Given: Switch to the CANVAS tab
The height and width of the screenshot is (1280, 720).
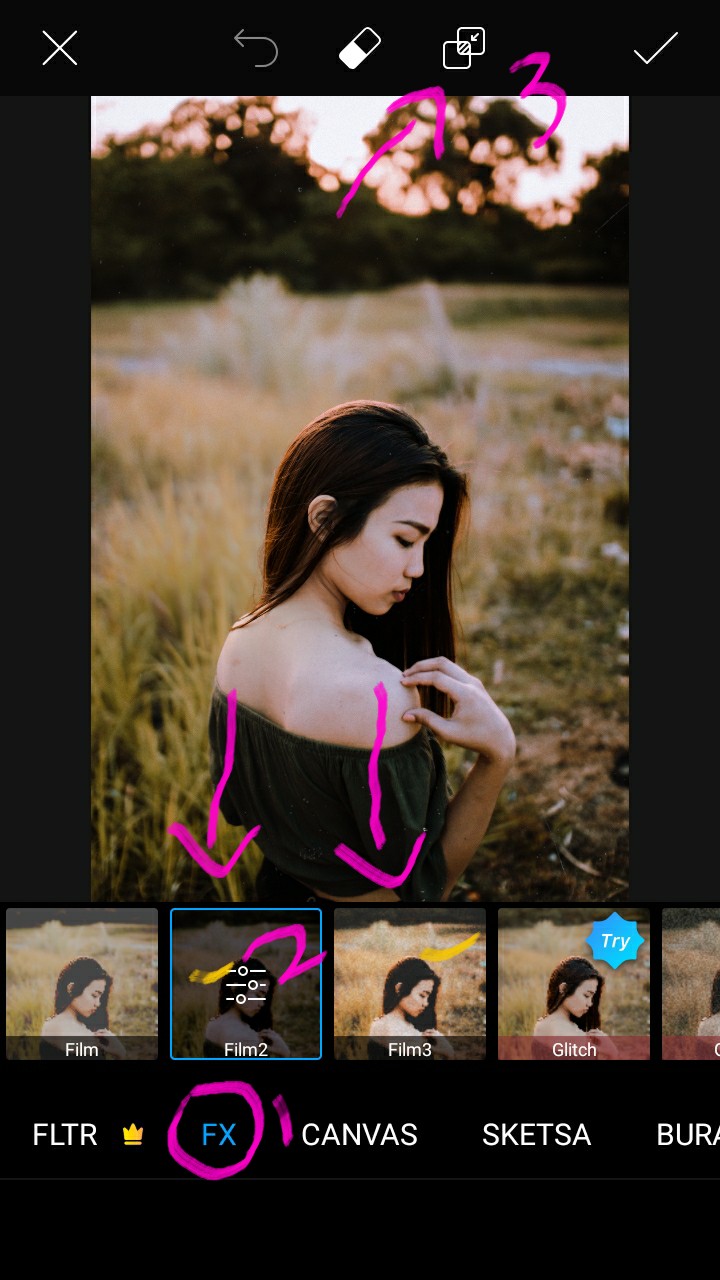Looking at the screenshot, I should [359, 1135].
